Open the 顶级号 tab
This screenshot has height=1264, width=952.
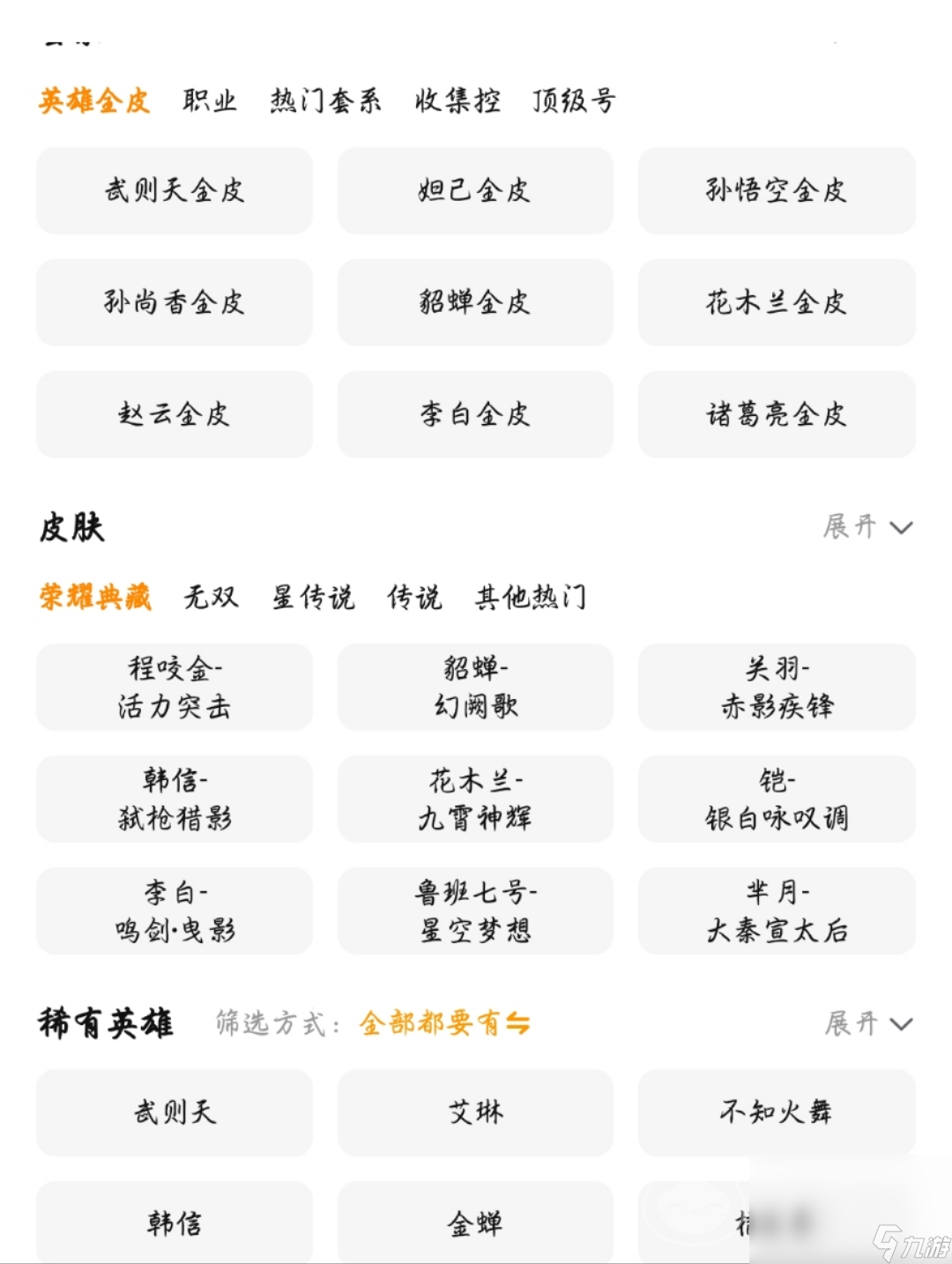571,100
